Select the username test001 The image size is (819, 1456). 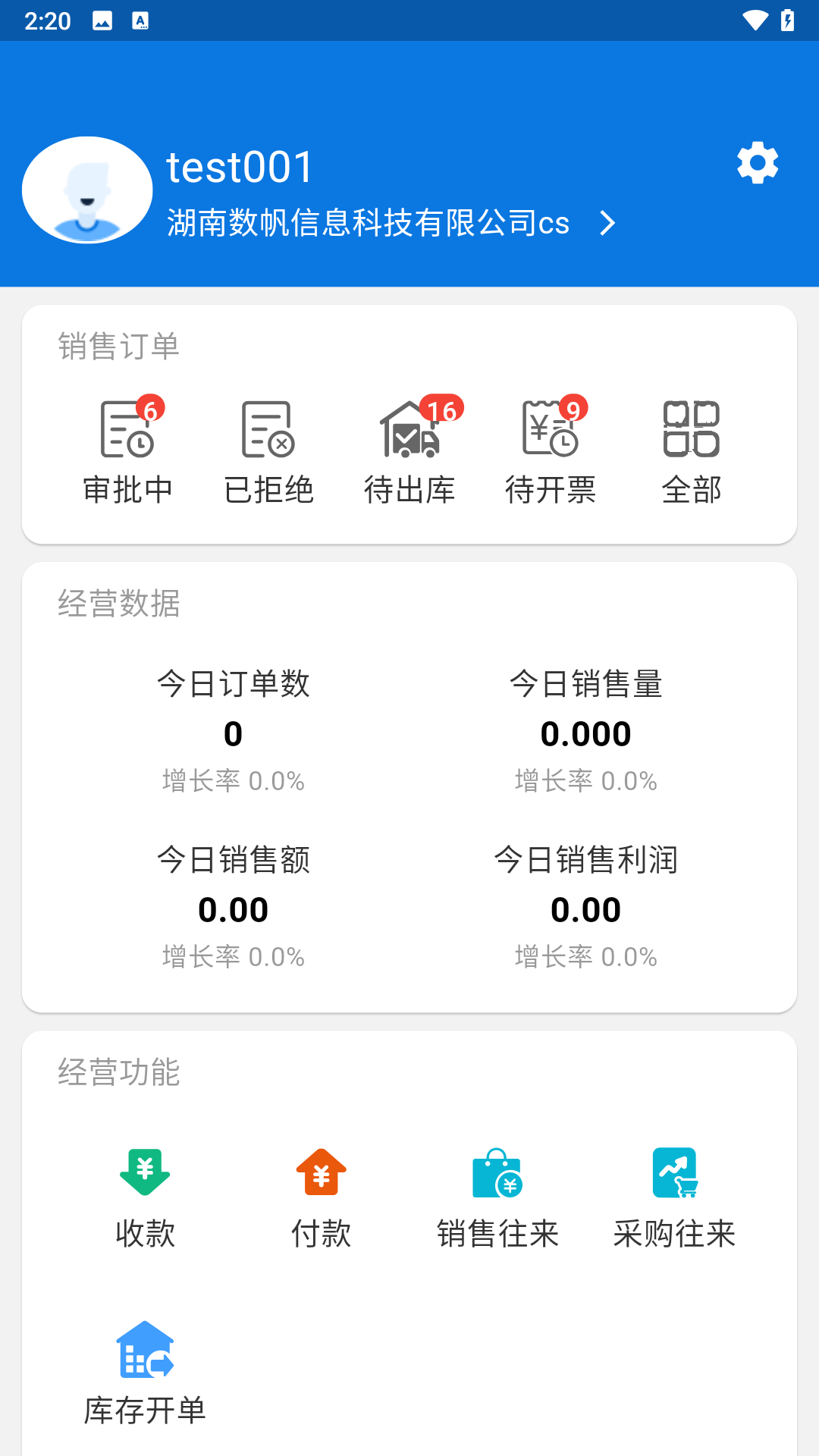click(239, 166)
